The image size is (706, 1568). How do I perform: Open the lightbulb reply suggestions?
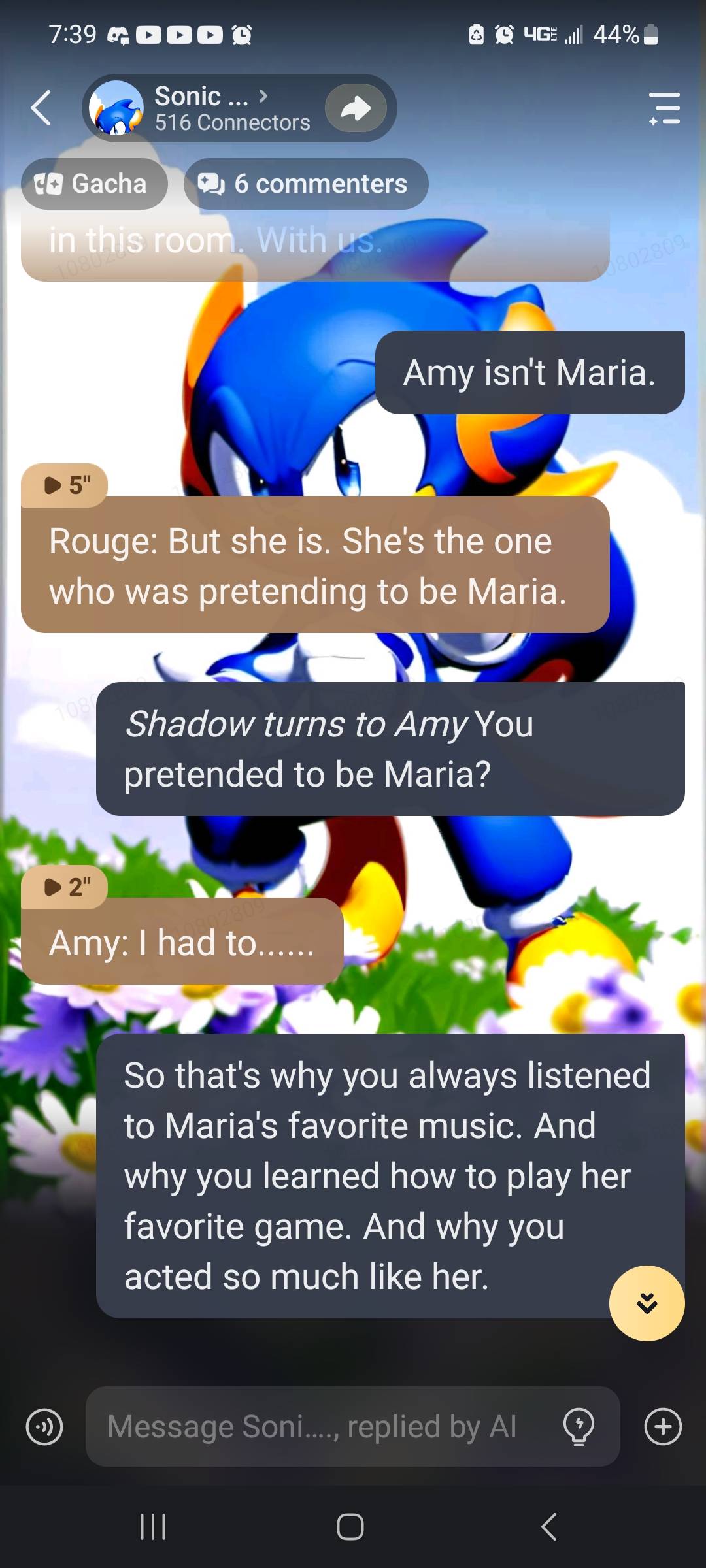point(579,1427)
